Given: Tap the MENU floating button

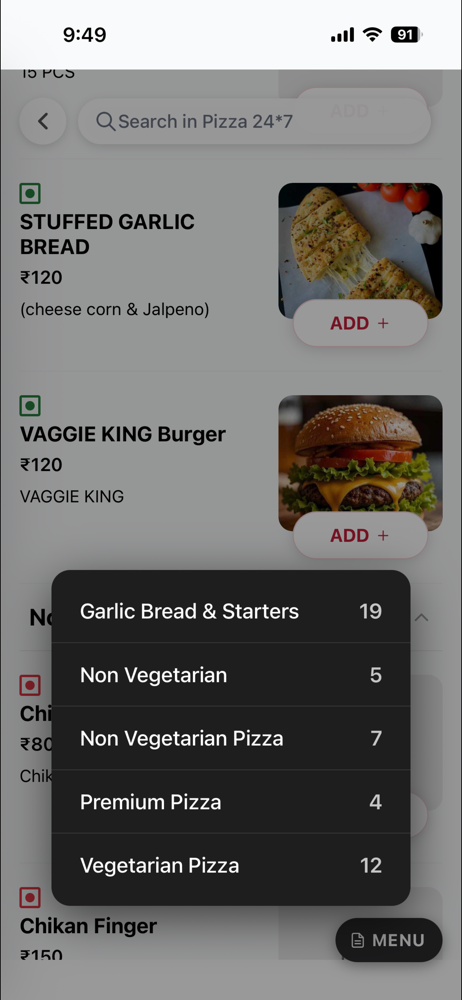Looking at the screenshot, I should [x=389, y=940].
